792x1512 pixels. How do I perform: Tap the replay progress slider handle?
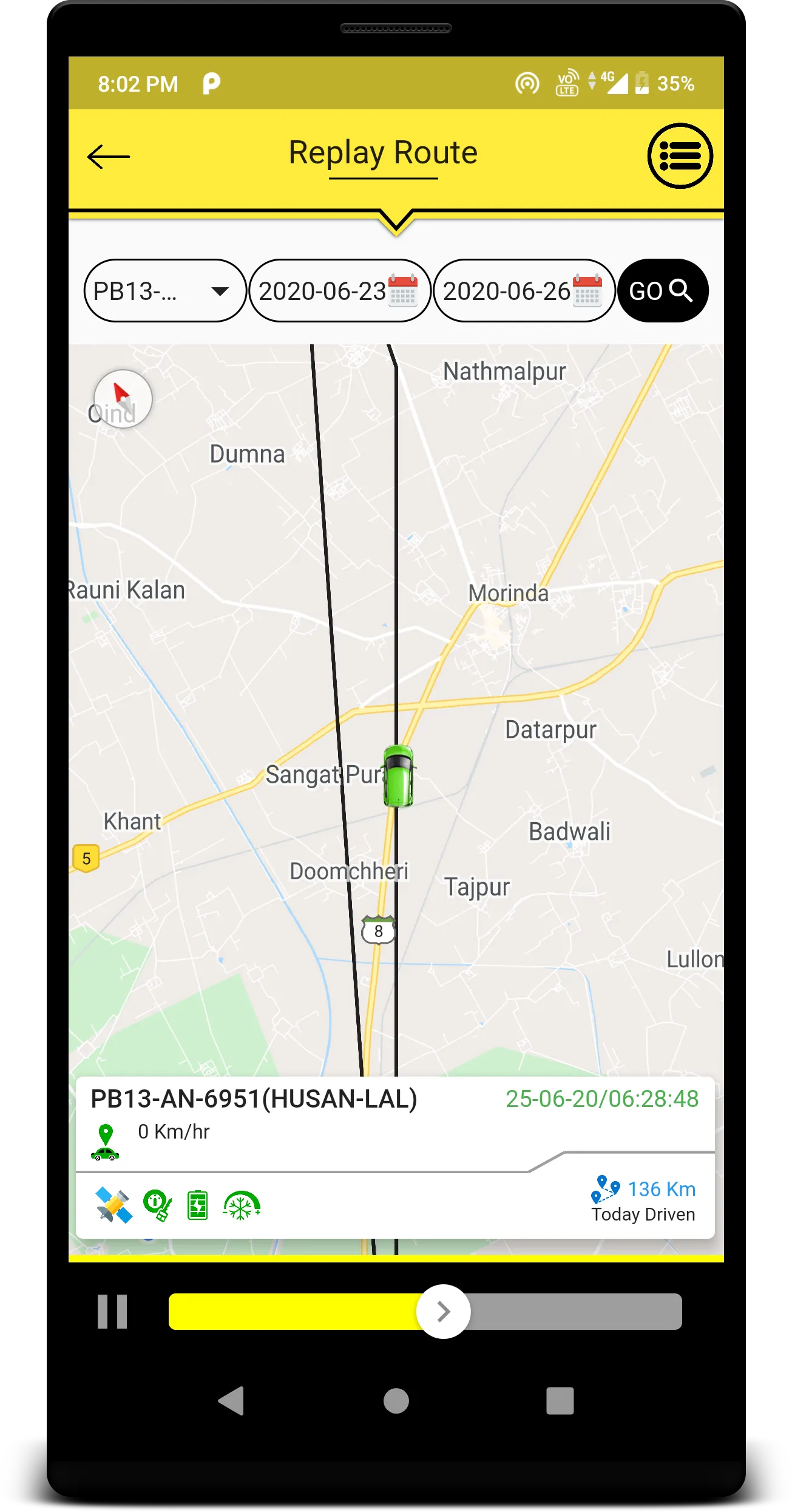tap(443, 1312)
